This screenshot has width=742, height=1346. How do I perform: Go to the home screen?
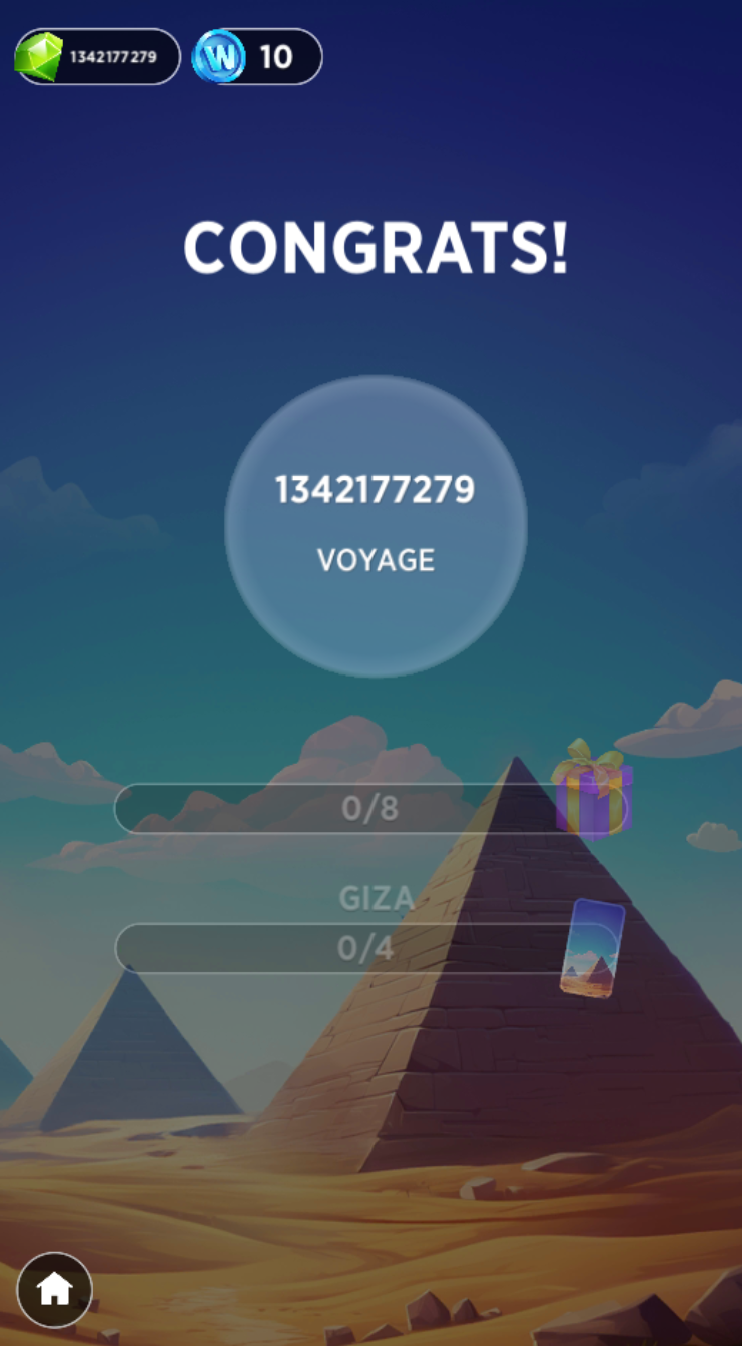pos(55,1290)
